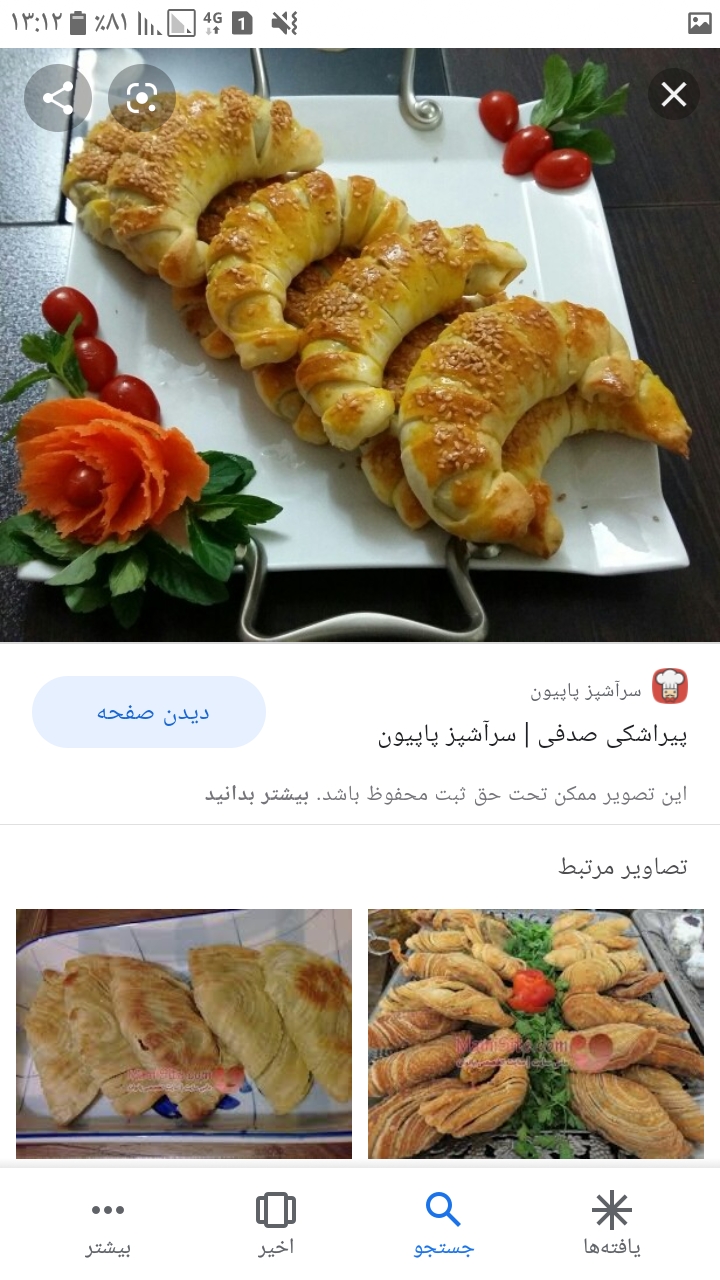Switch to the 'یافته‌ها' tab

(x=611, y=1224)
